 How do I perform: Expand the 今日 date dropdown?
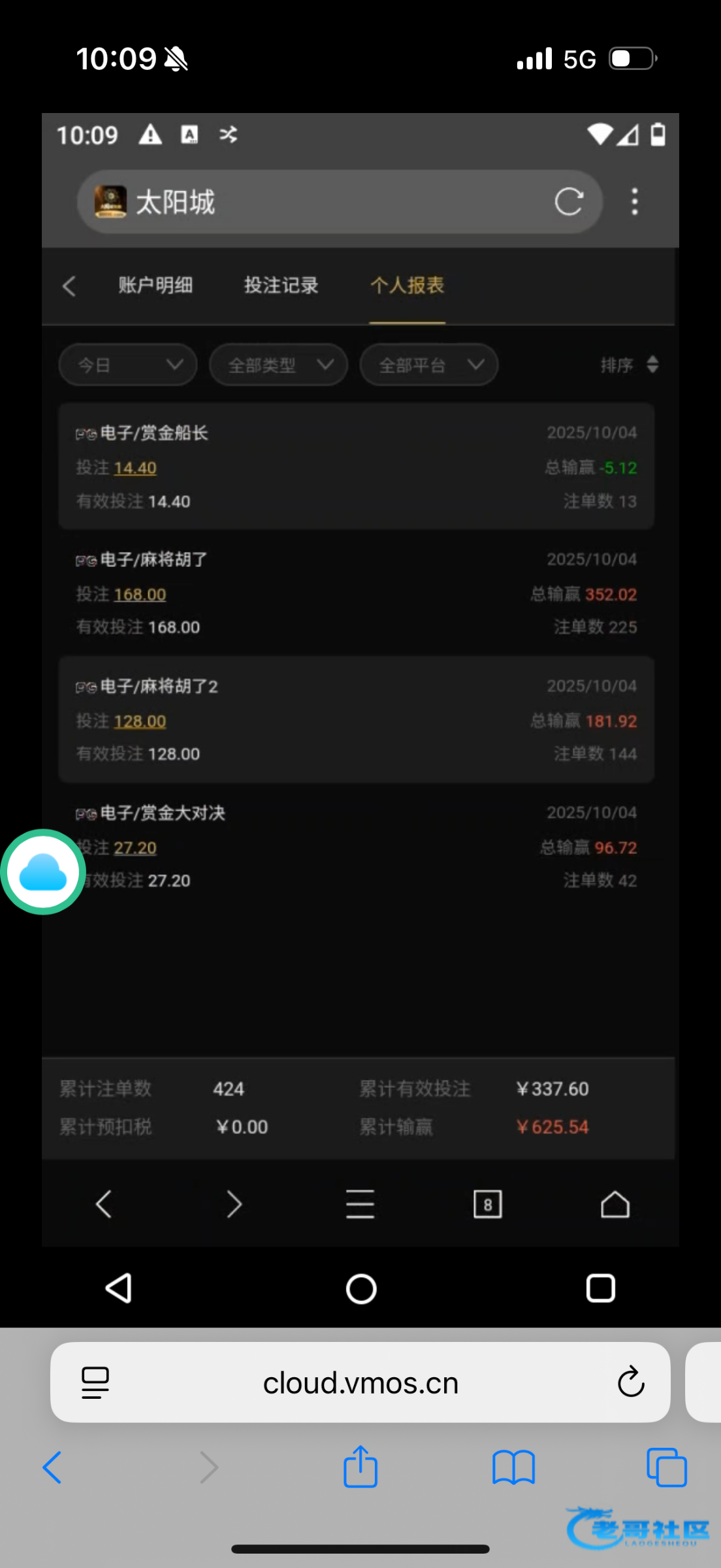(x=128, y=365)
